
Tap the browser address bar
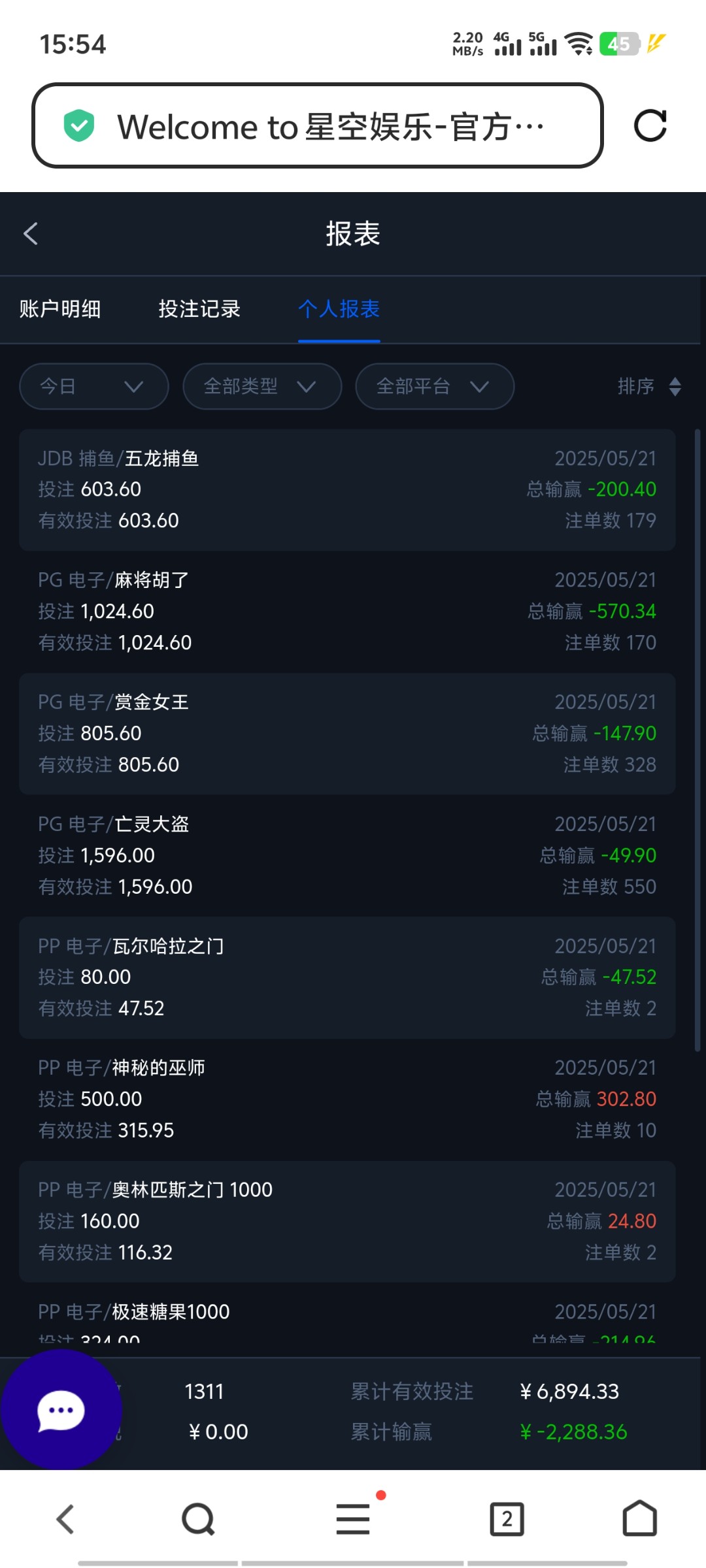click(318, 125)
